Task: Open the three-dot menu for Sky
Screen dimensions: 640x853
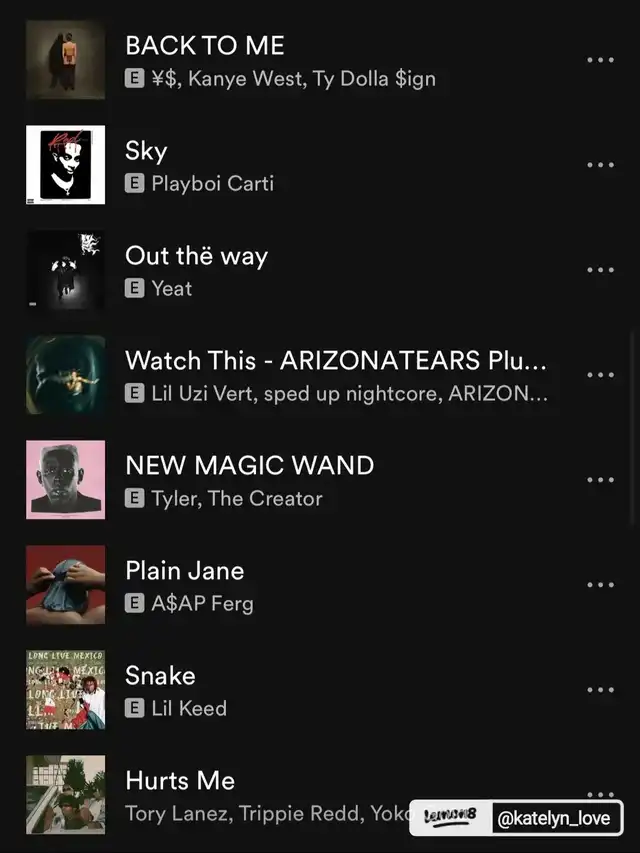Action: tap(600, 165)
